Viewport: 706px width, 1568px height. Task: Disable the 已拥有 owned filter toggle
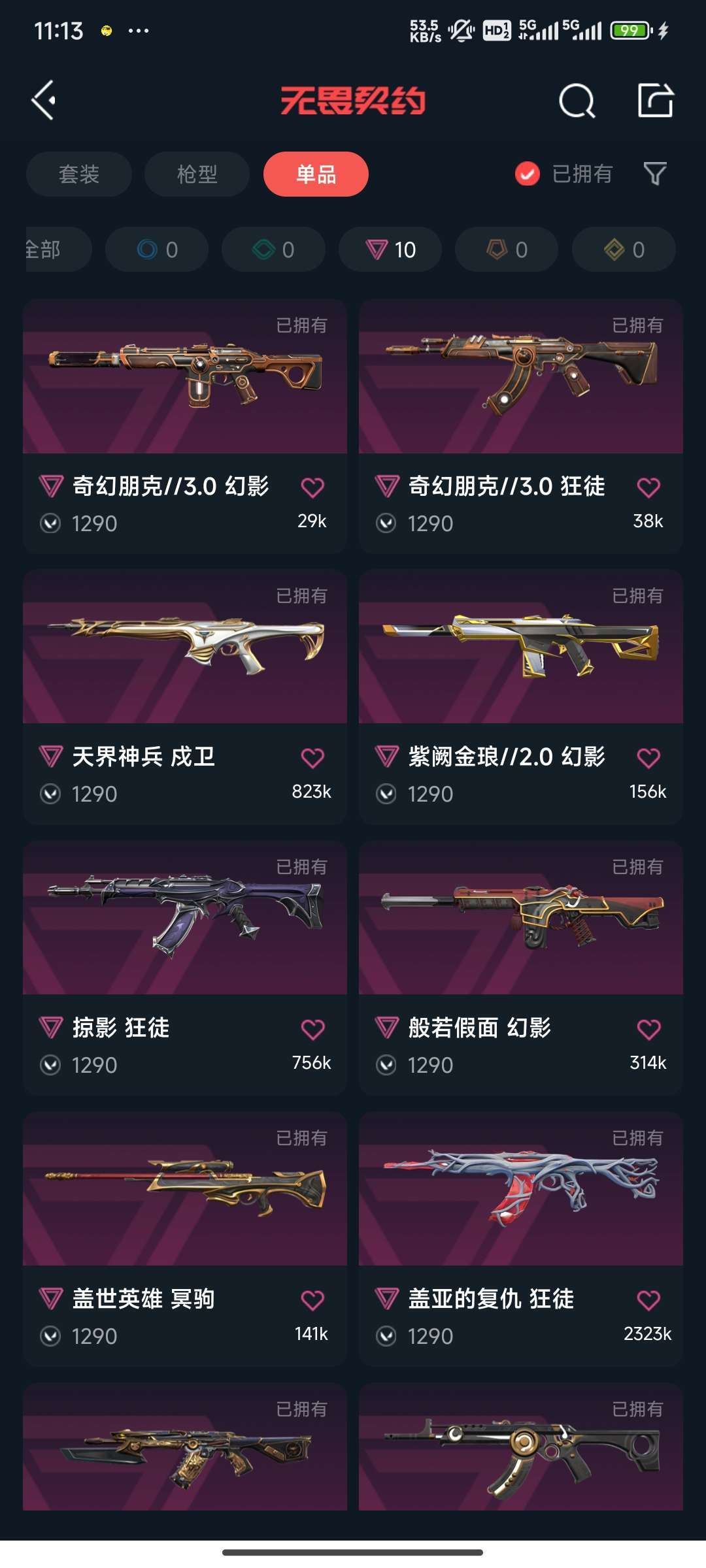coord(526,174)
